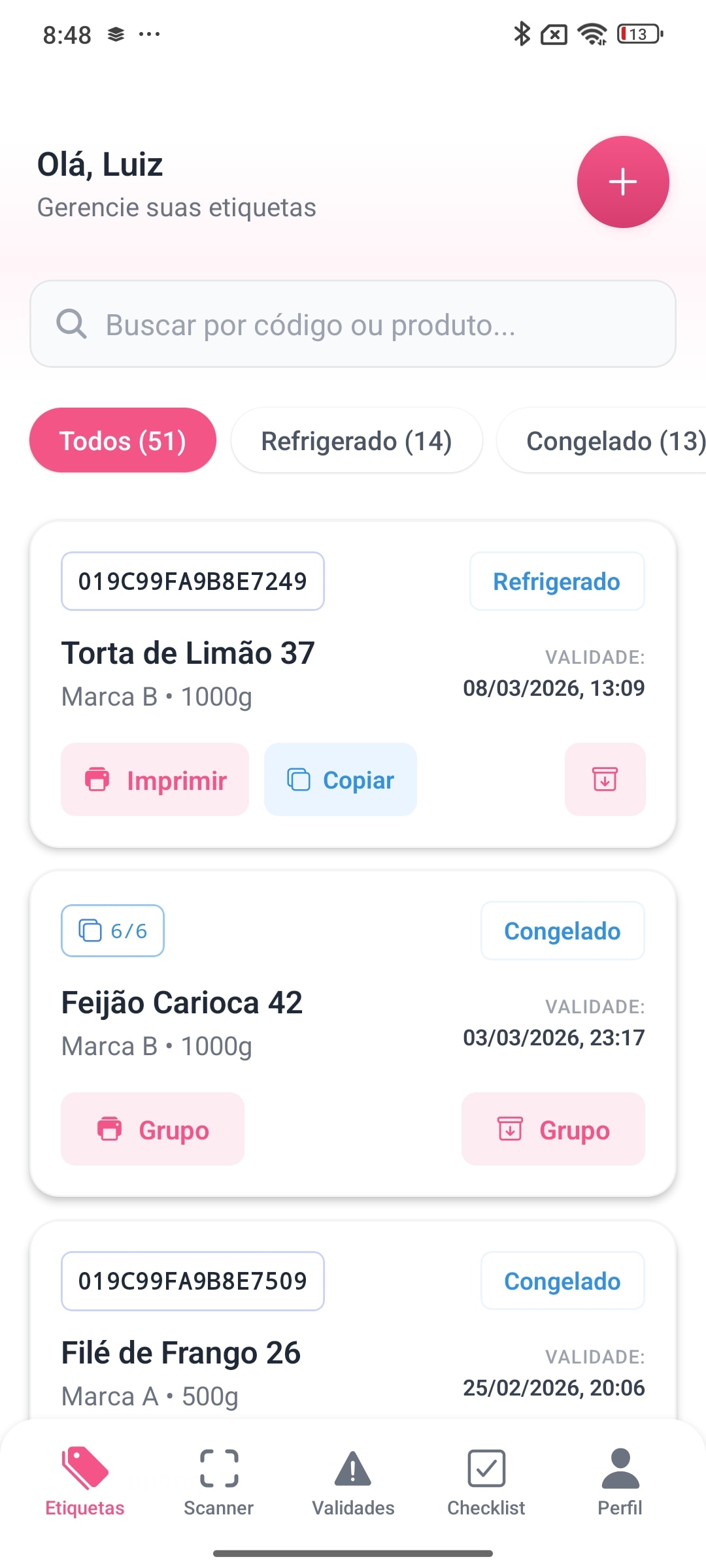Select the Etiquetas tag icon
Image resolution: width=706 pixels, height=1568 pixels.
(84, 1468)
